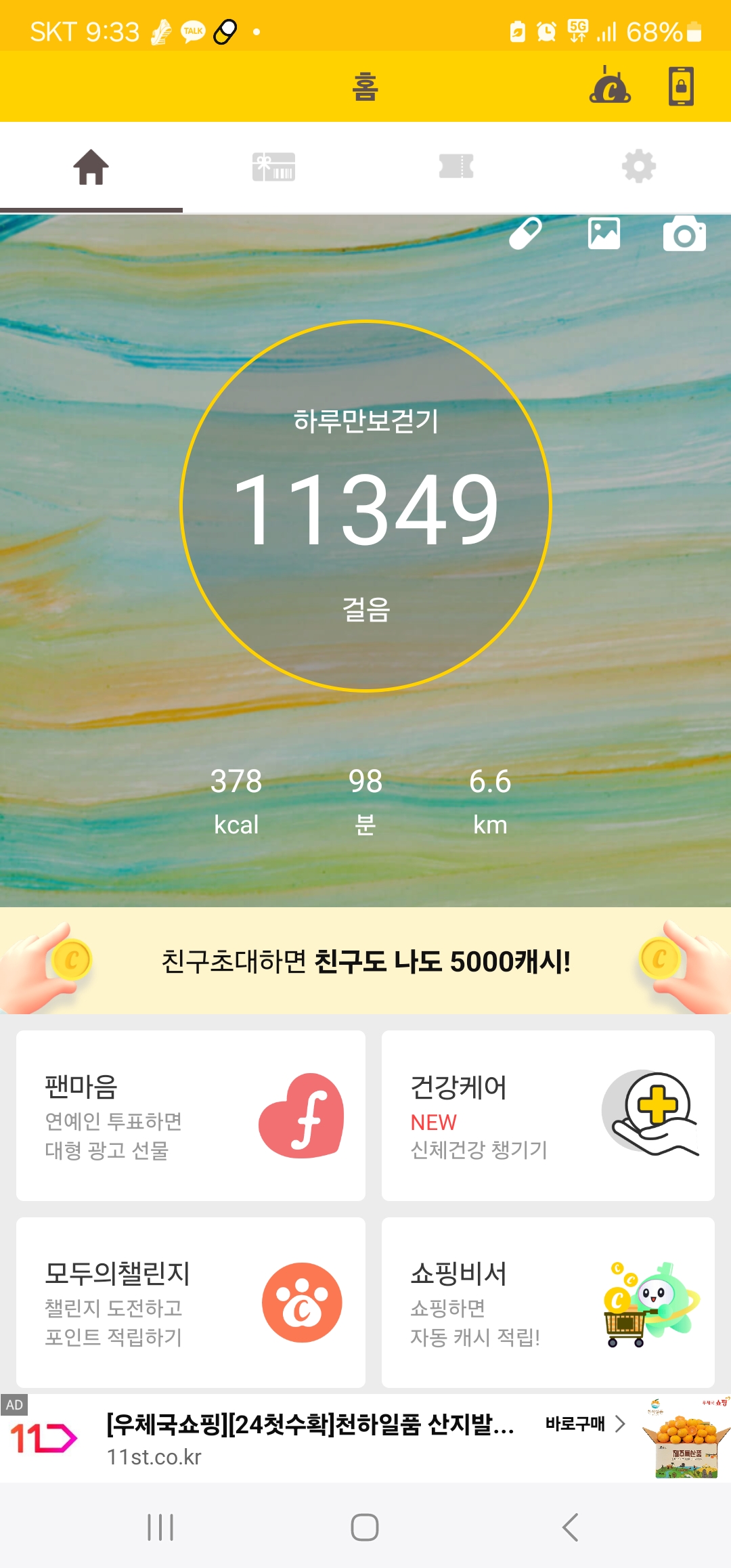Tap the pill icon on background
Screen dimensions: 731x1568
[525, 234]
